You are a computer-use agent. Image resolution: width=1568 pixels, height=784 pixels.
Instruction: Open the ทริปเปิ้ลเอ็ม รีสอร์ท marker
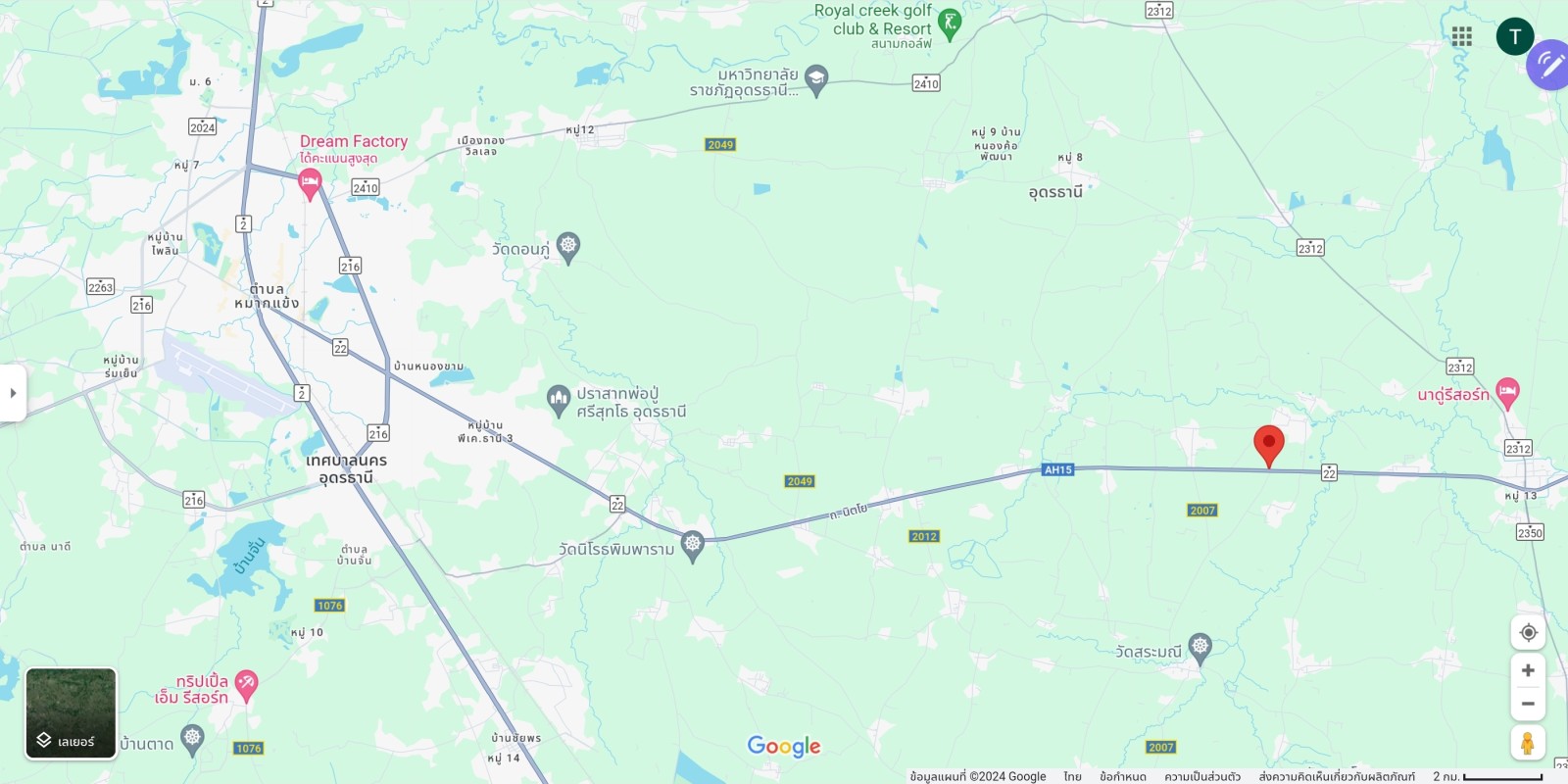pyautogui.click(x=246, y=684)
